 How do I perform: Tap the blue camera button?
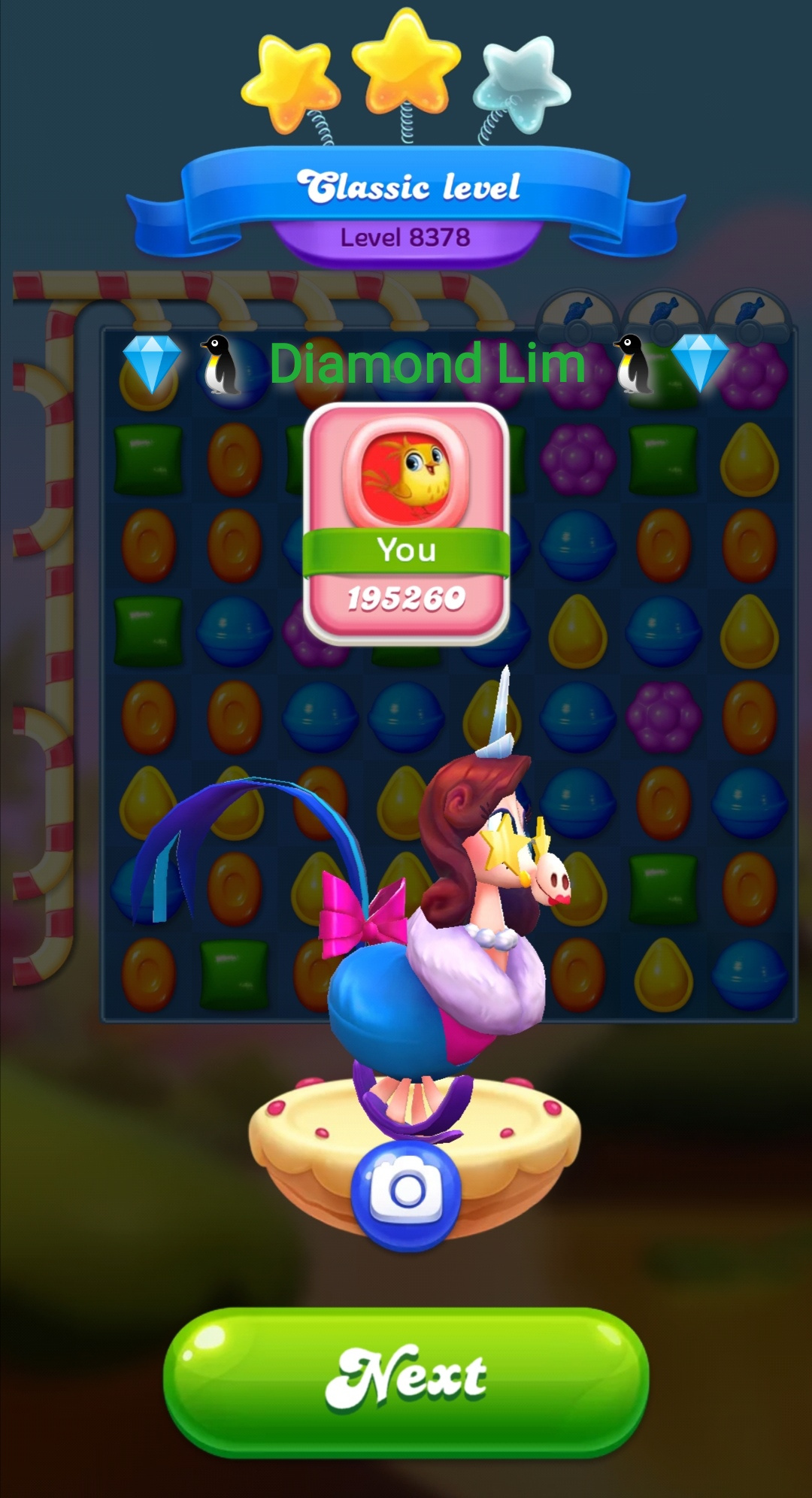coord(406,1193)
